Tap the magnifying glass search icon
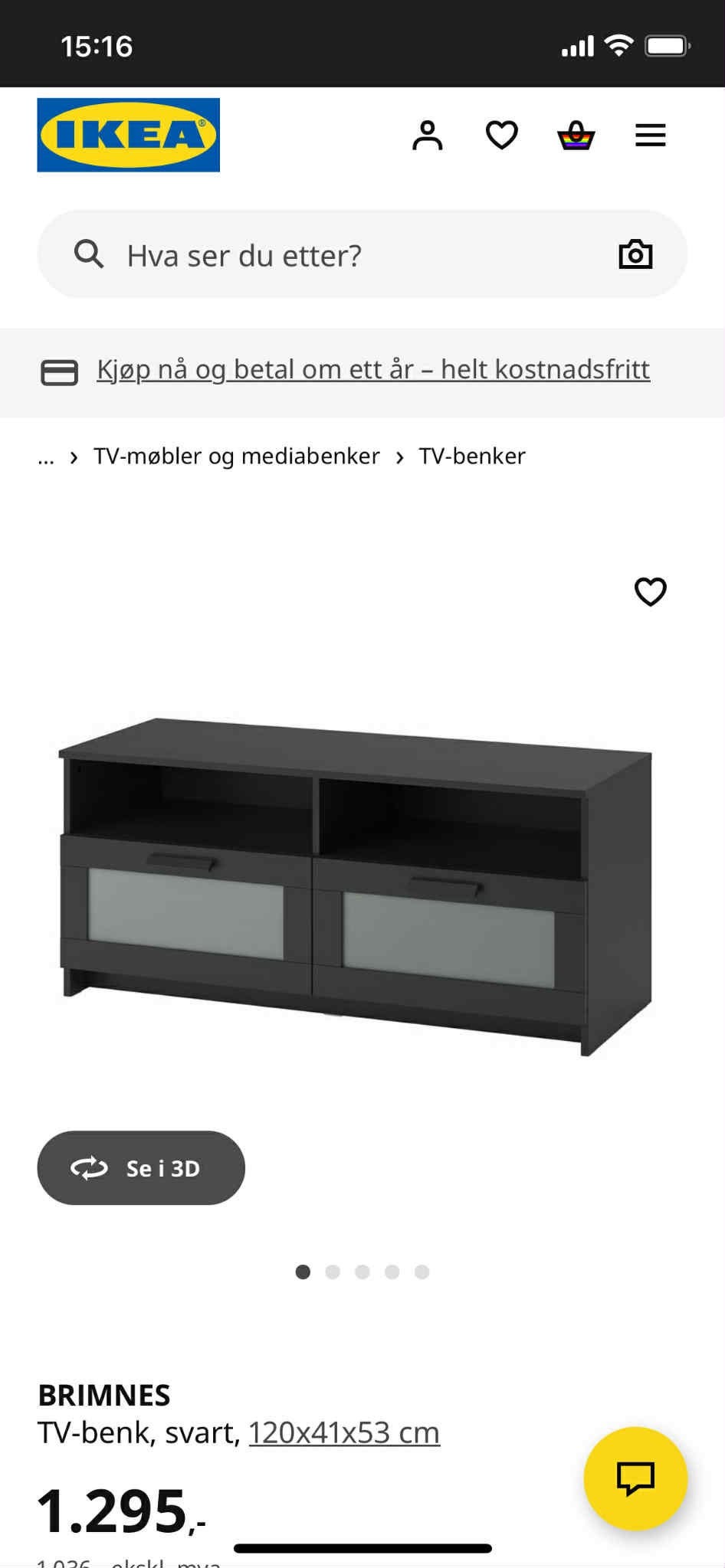Screen dimensions: 725x1568 pyautogui.click(x=90, y=254)
